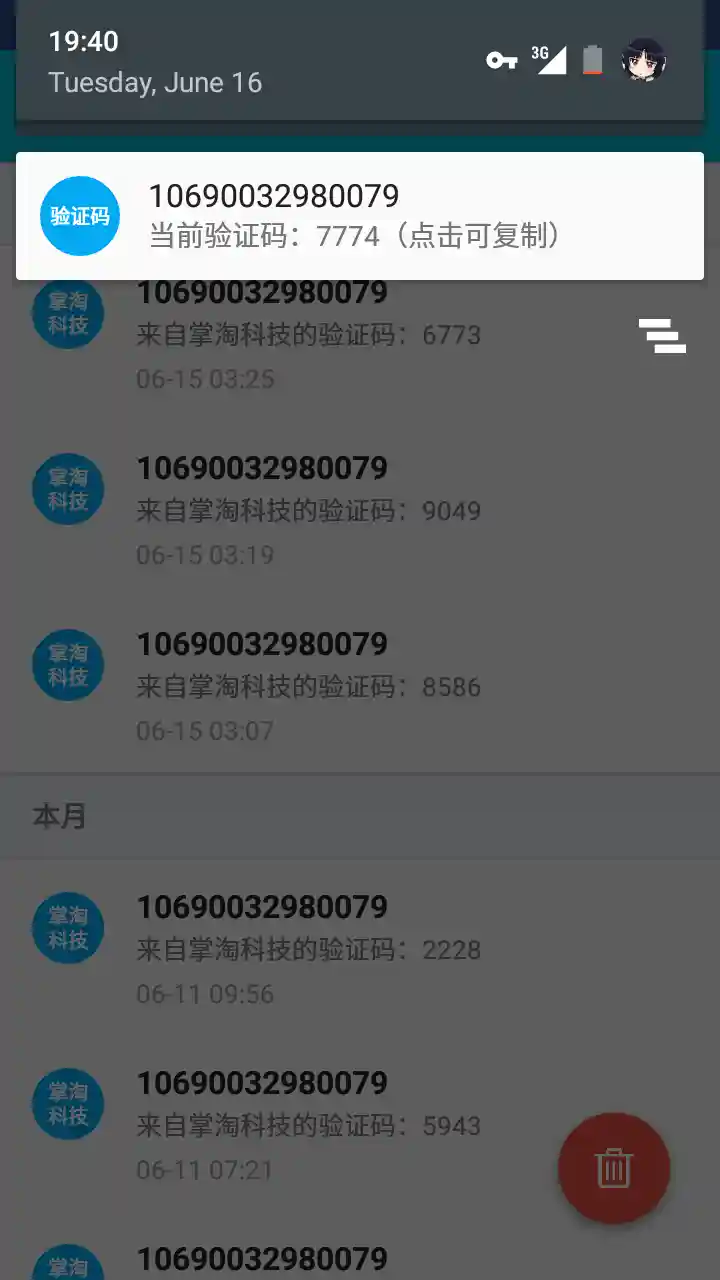The height and width of the screenshot is (1280, 720).
Task: Open the sort/filter icon beside the top message
Action: tap(663, 336)
